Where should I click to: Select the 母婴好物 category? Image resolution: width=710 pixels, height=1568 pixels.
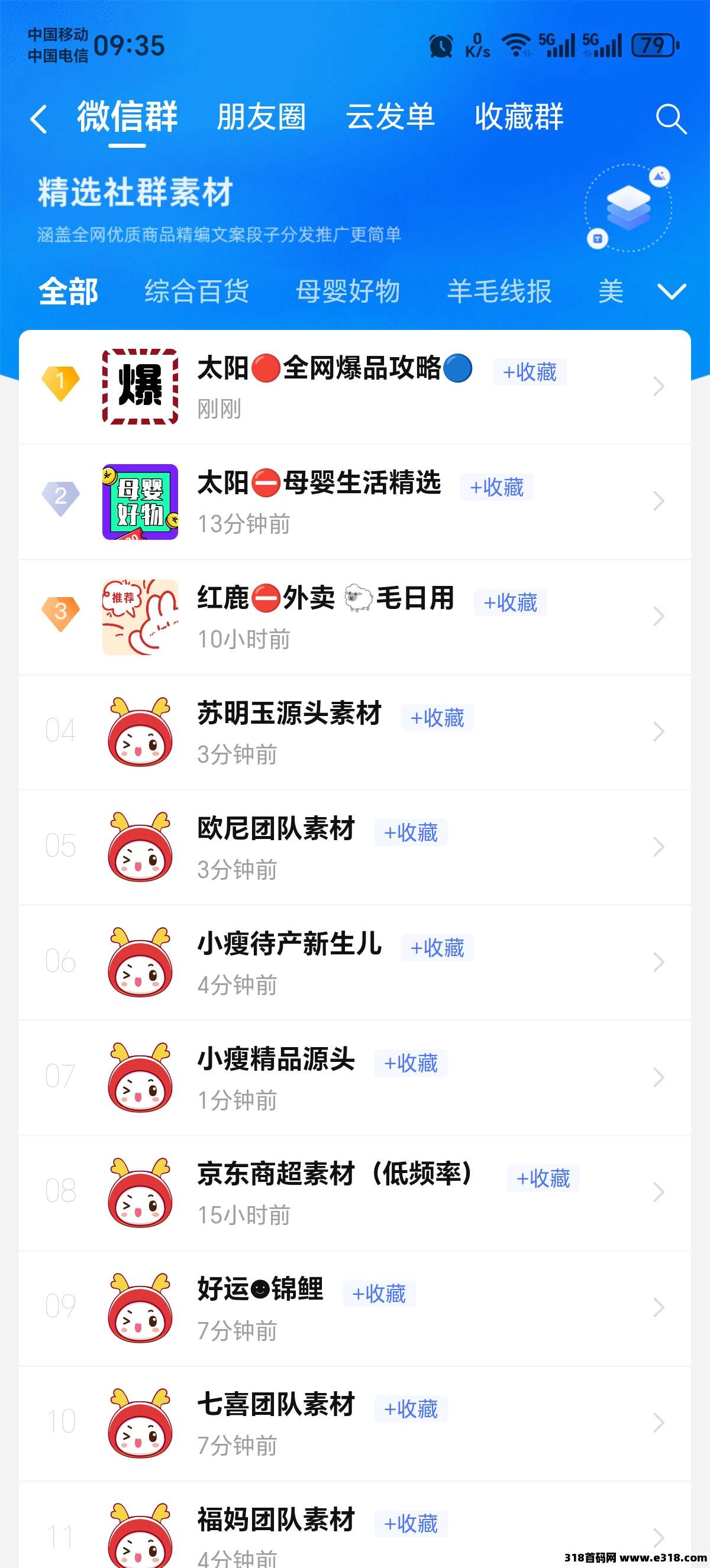point(348,291)
